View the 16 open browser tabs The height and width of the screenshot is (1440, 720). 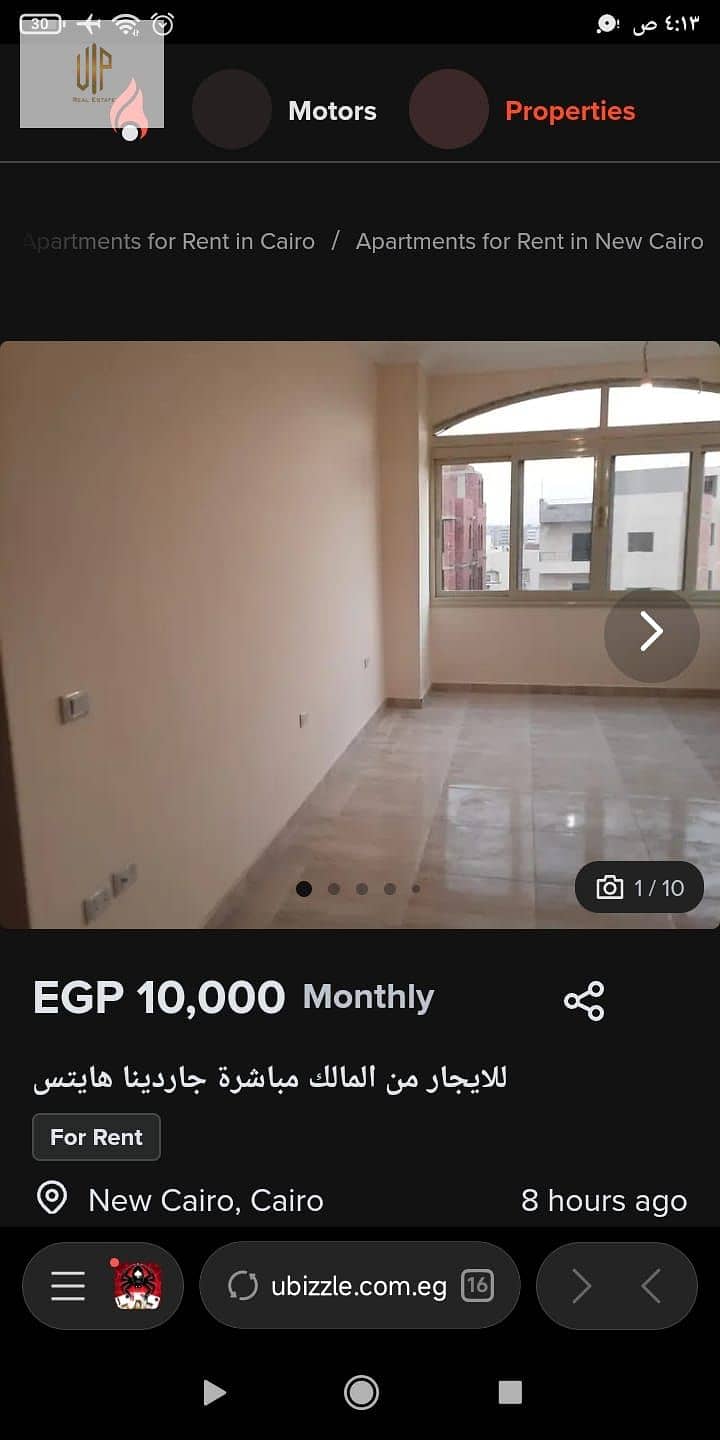click(477, 1286)
